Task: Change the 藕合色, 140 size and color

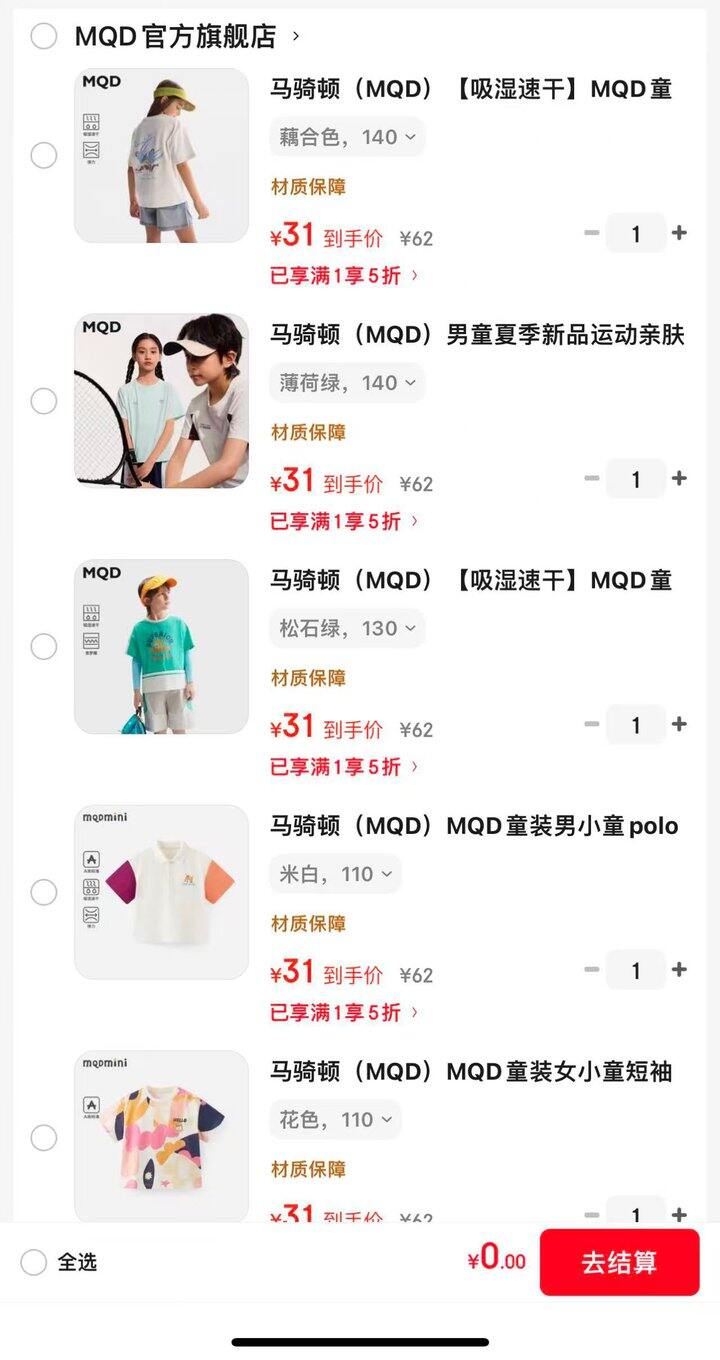Action: [346, 137]
